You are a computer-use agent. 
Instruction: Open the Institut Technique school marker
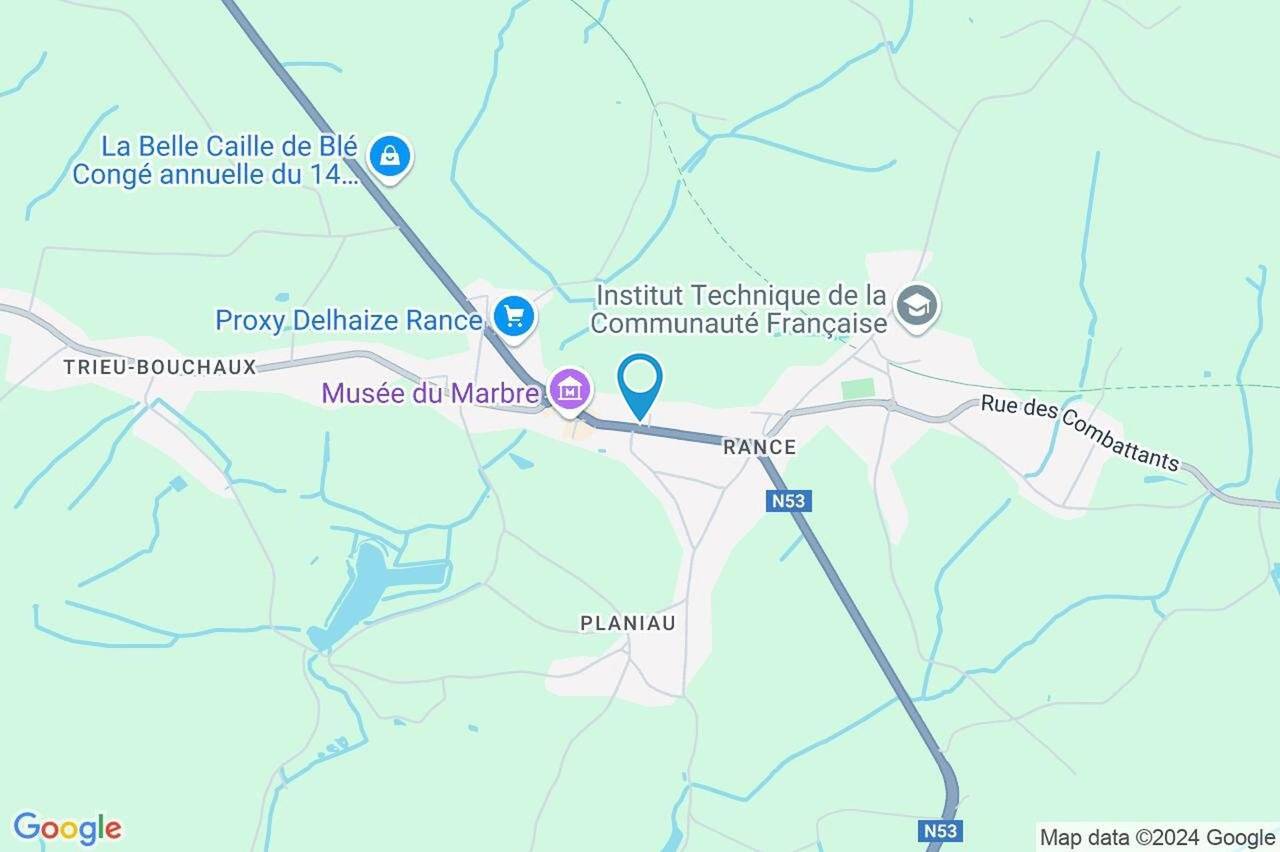[x=916, y=306]
